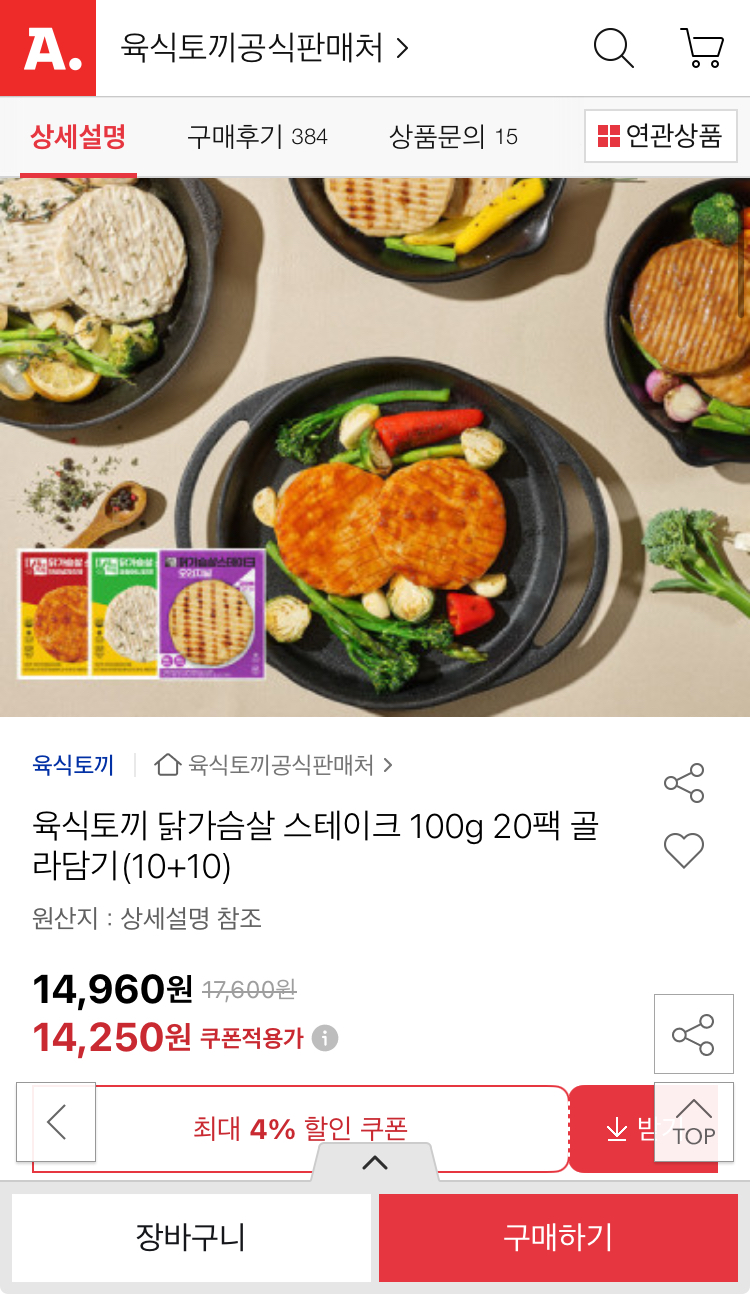This screenshot has height=1294, width=750.
Task: Go back with the left arrow button
Action: pos(56,1122)
